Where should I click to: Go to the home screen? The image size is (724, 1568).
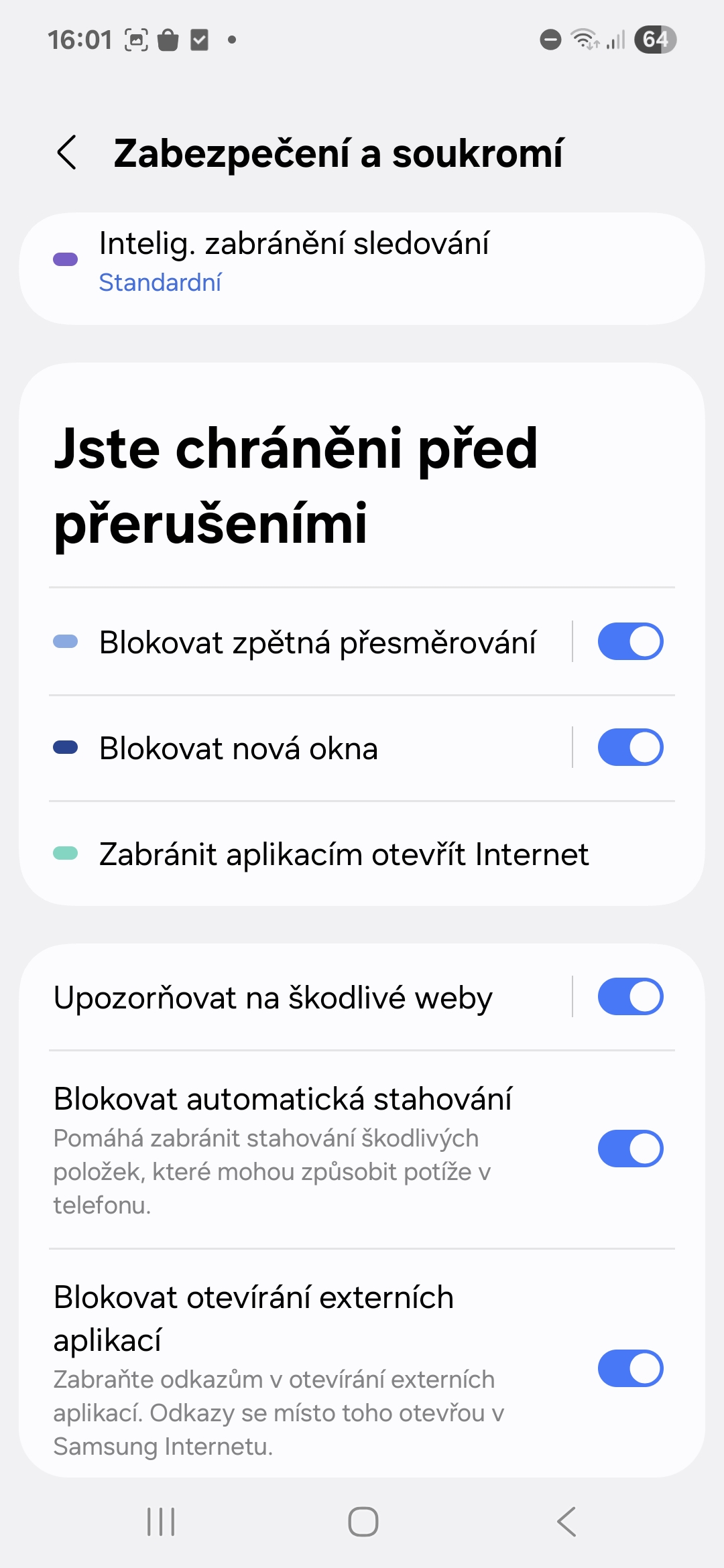tap(363, 1522)
